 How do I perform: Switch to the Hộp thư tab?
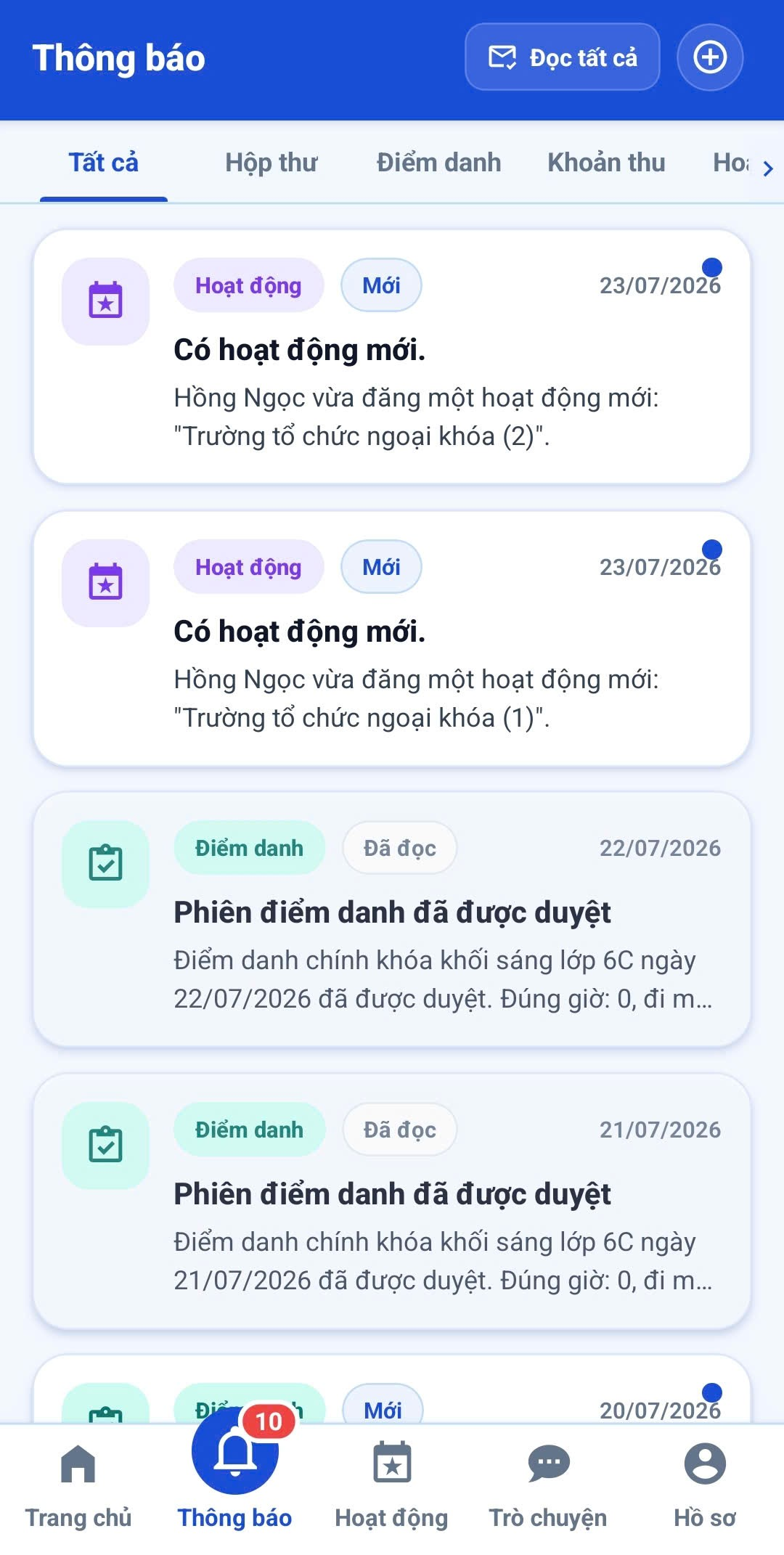click(271, 163)
